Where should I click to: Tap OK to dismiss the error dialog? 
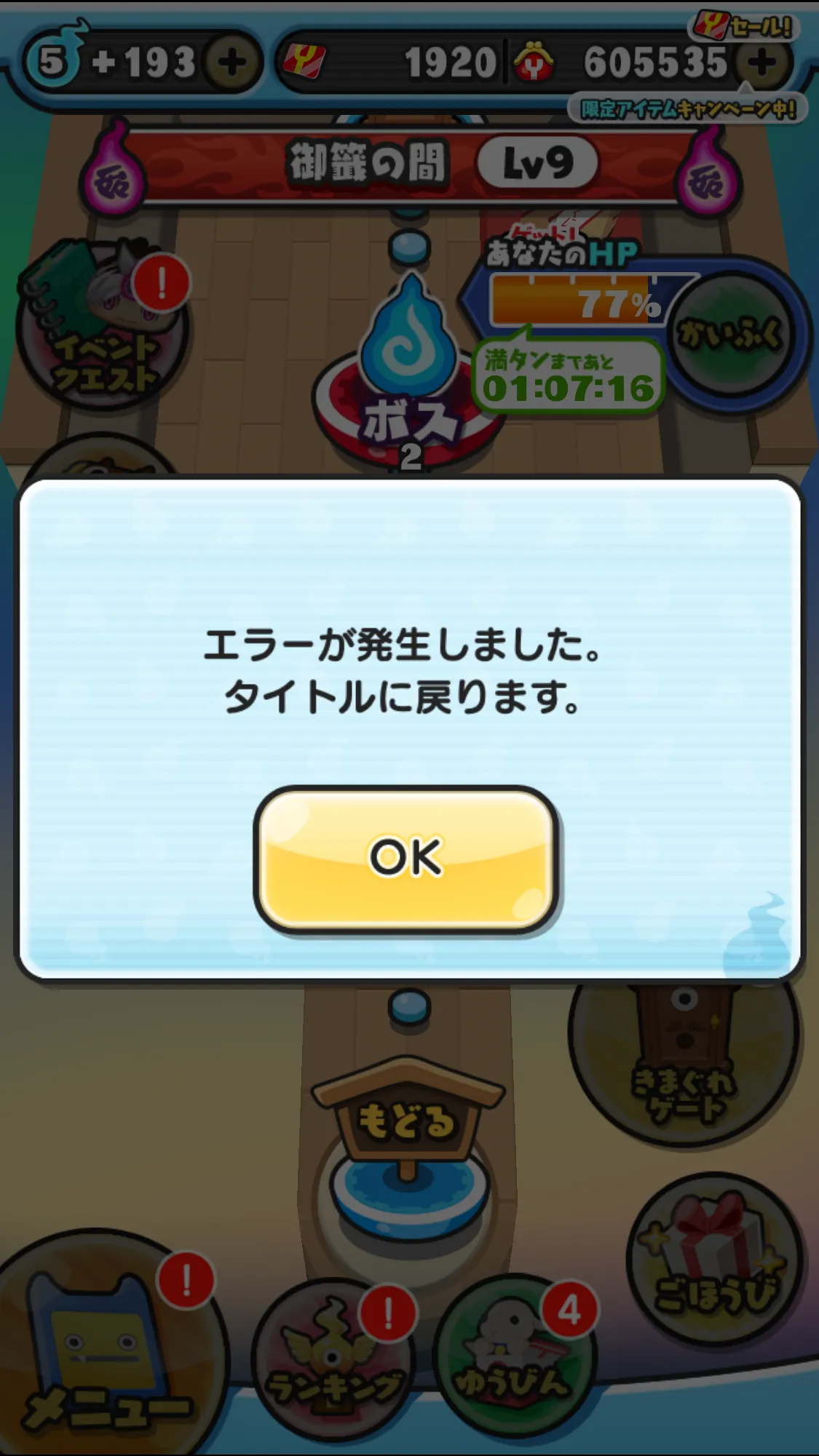pyautogui.click(x=406, y=859)
